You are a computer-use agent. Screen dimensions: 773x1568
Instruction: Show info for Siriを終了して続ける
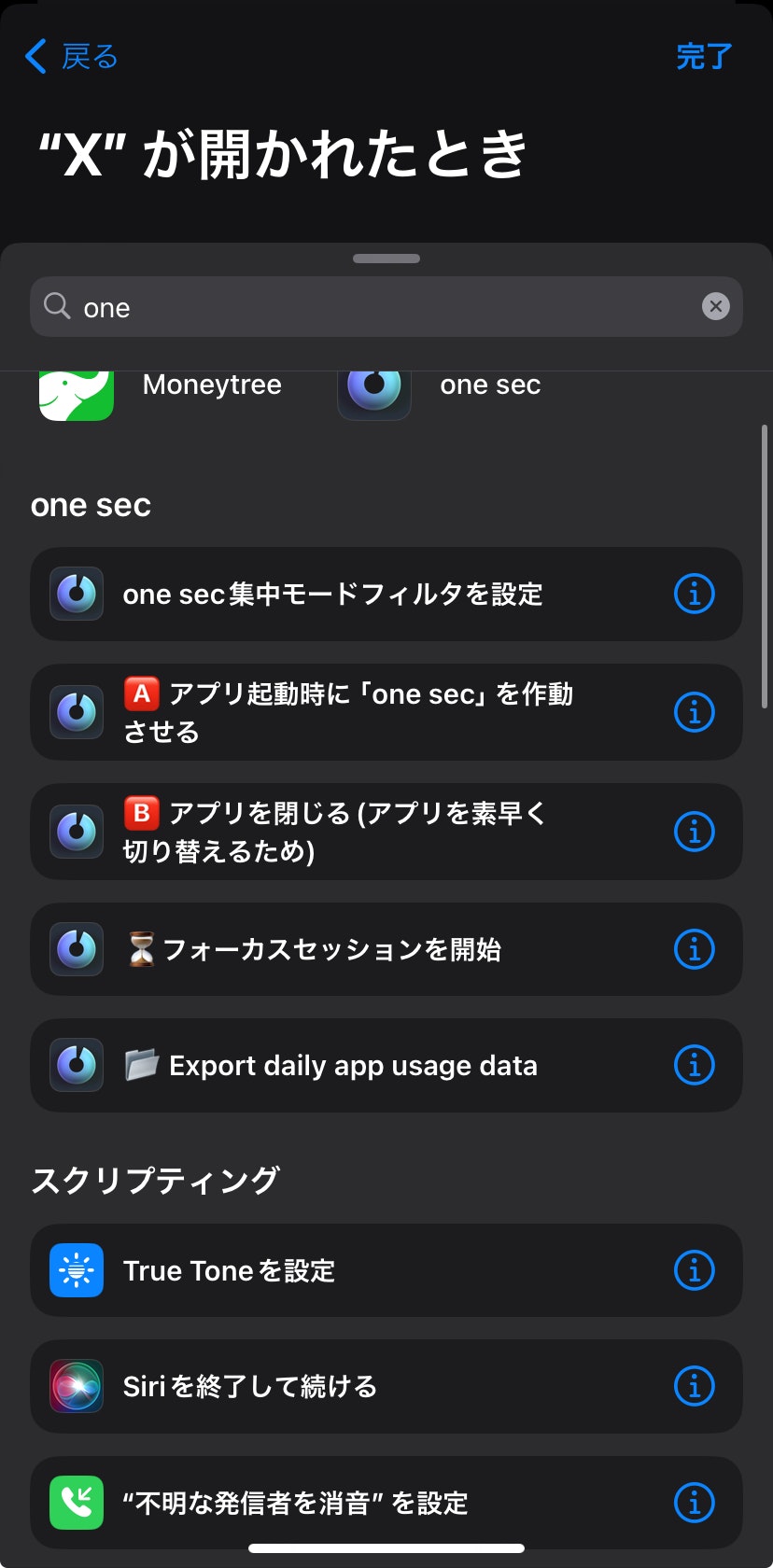(x=694, y=1386)
